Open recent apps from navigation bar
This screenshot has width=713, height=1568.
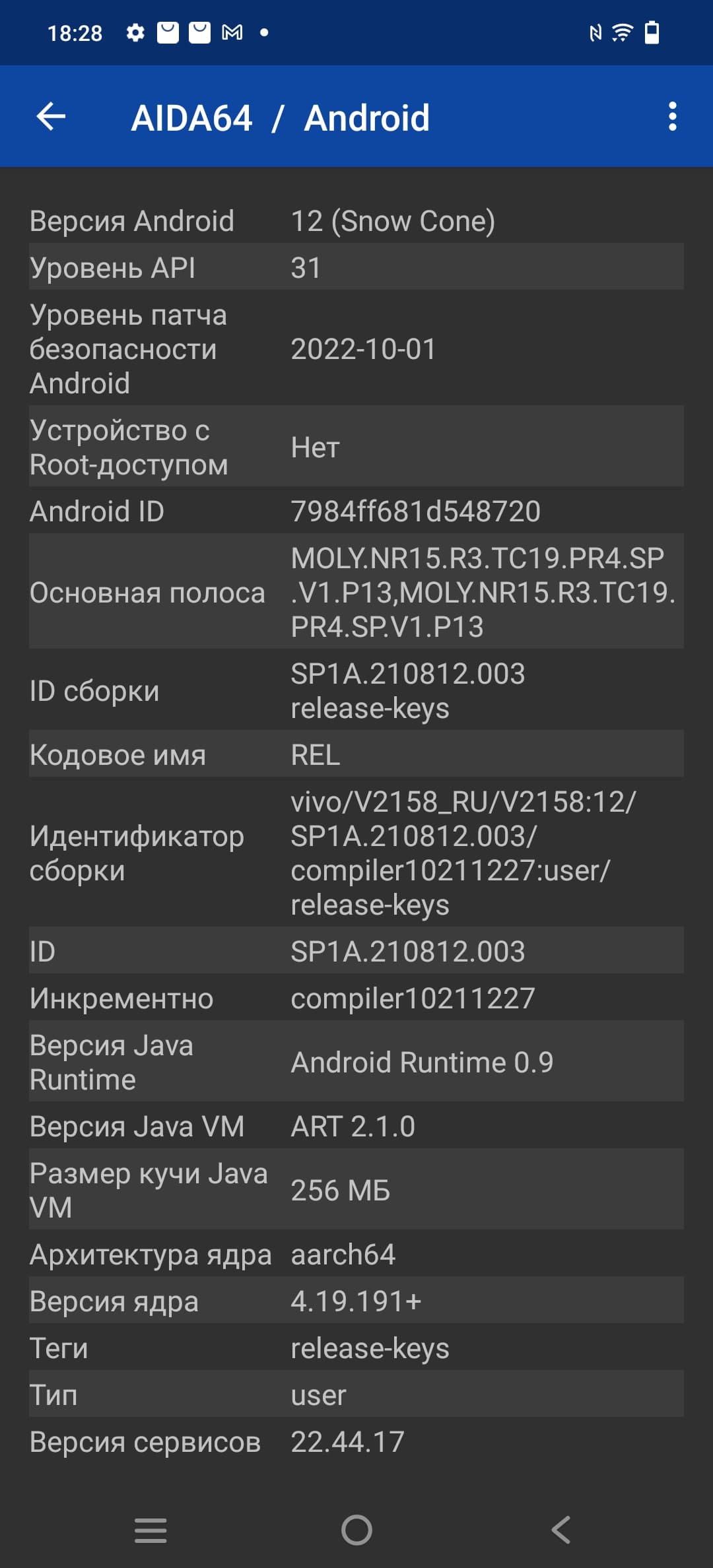151,1530
